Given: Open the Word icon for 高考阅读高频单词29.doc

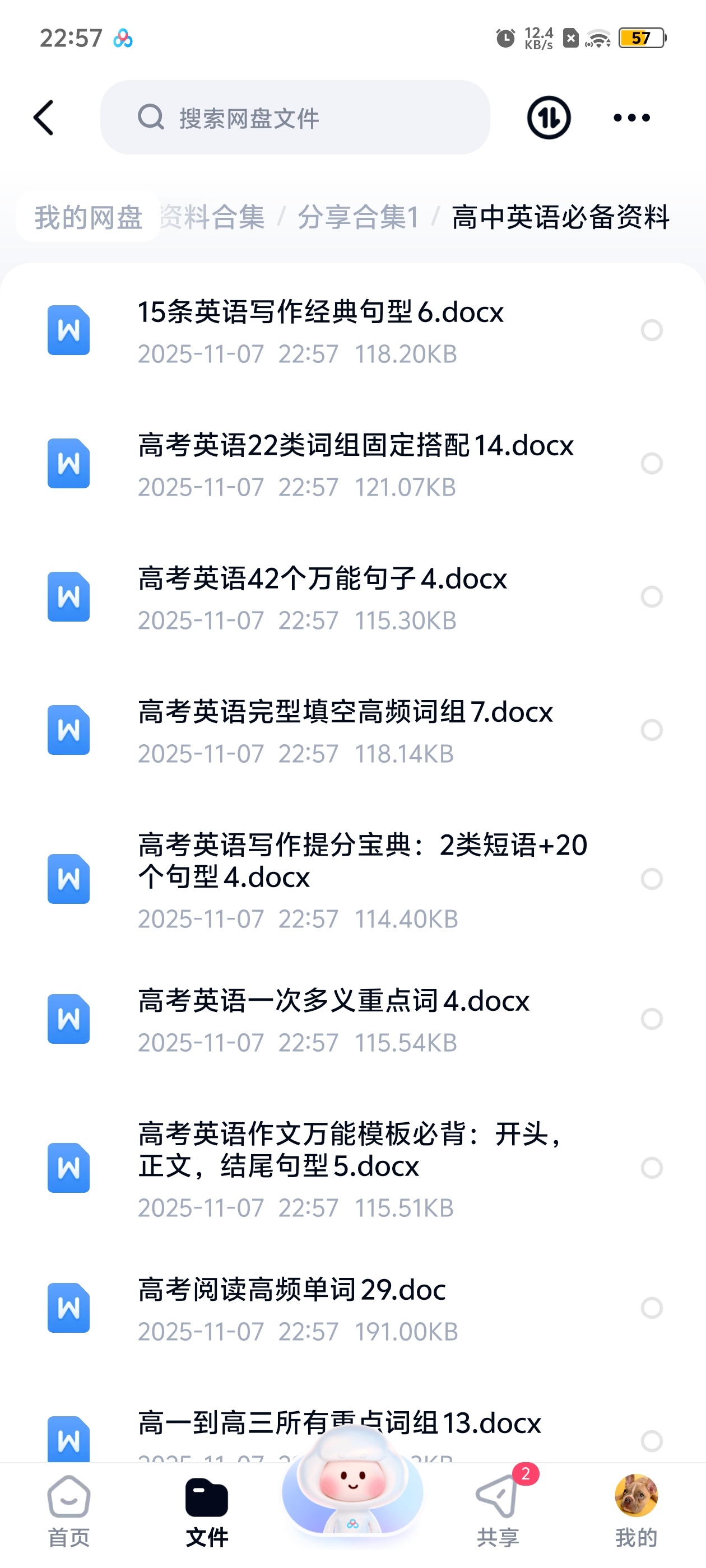Looking at the screenshot, I should click(x=68, y=1306).
